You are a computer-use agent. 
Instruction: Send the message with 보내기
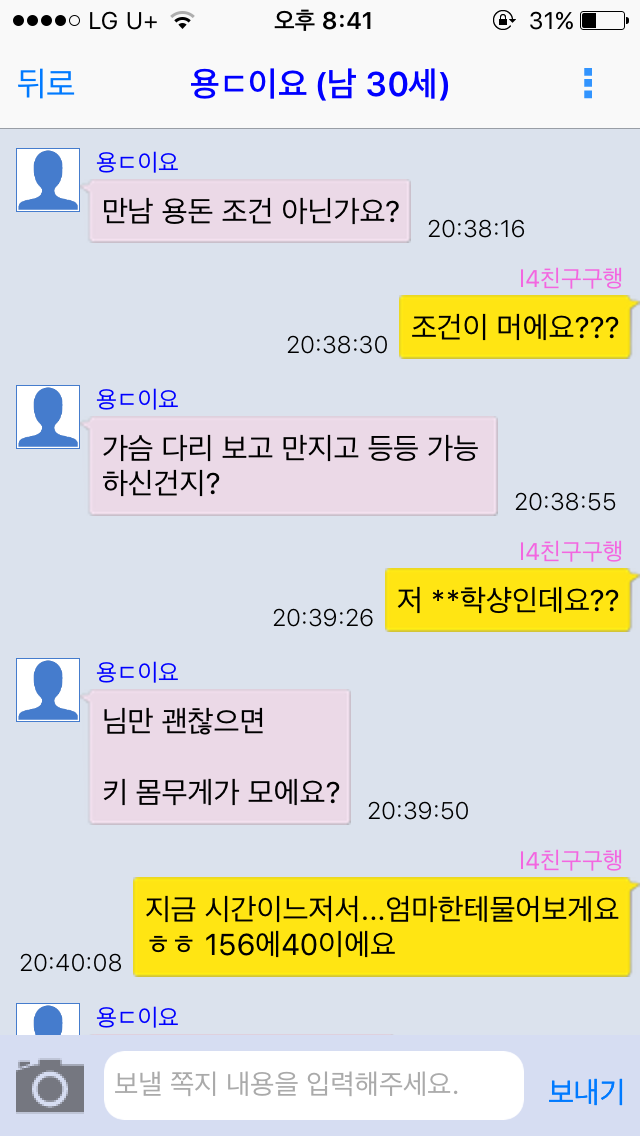(x=586, y=1089)
